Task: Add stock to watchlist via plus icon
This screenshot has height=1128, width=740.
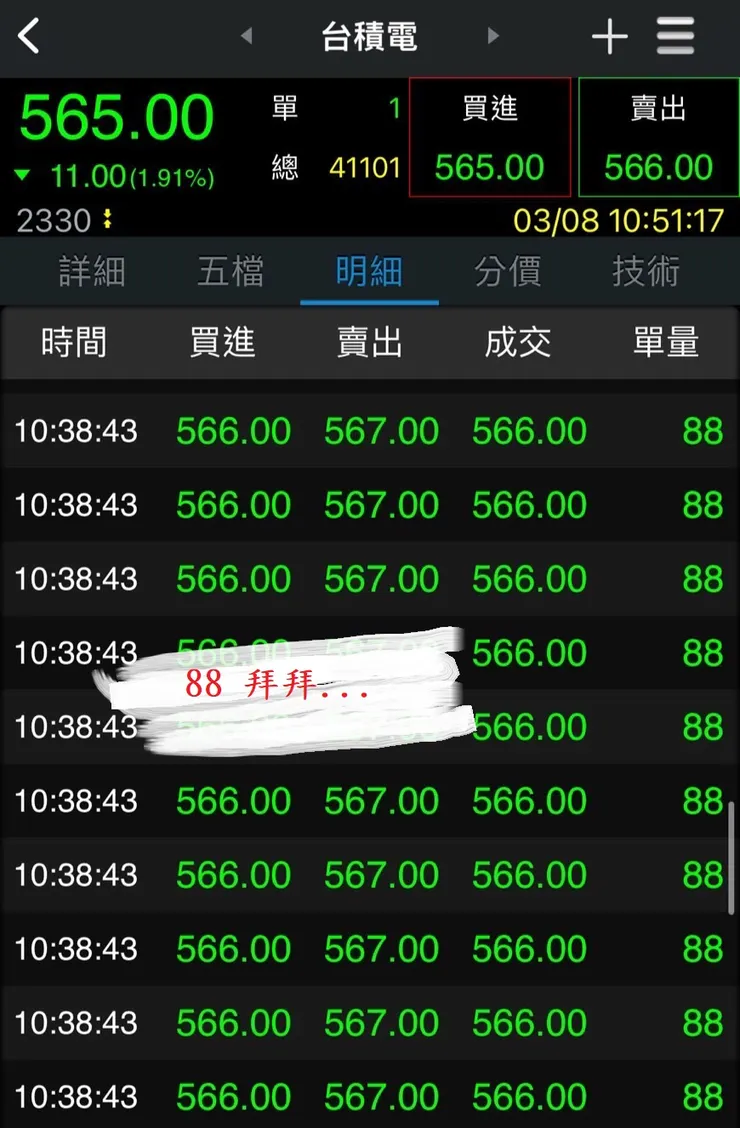Action: [609, 36]
